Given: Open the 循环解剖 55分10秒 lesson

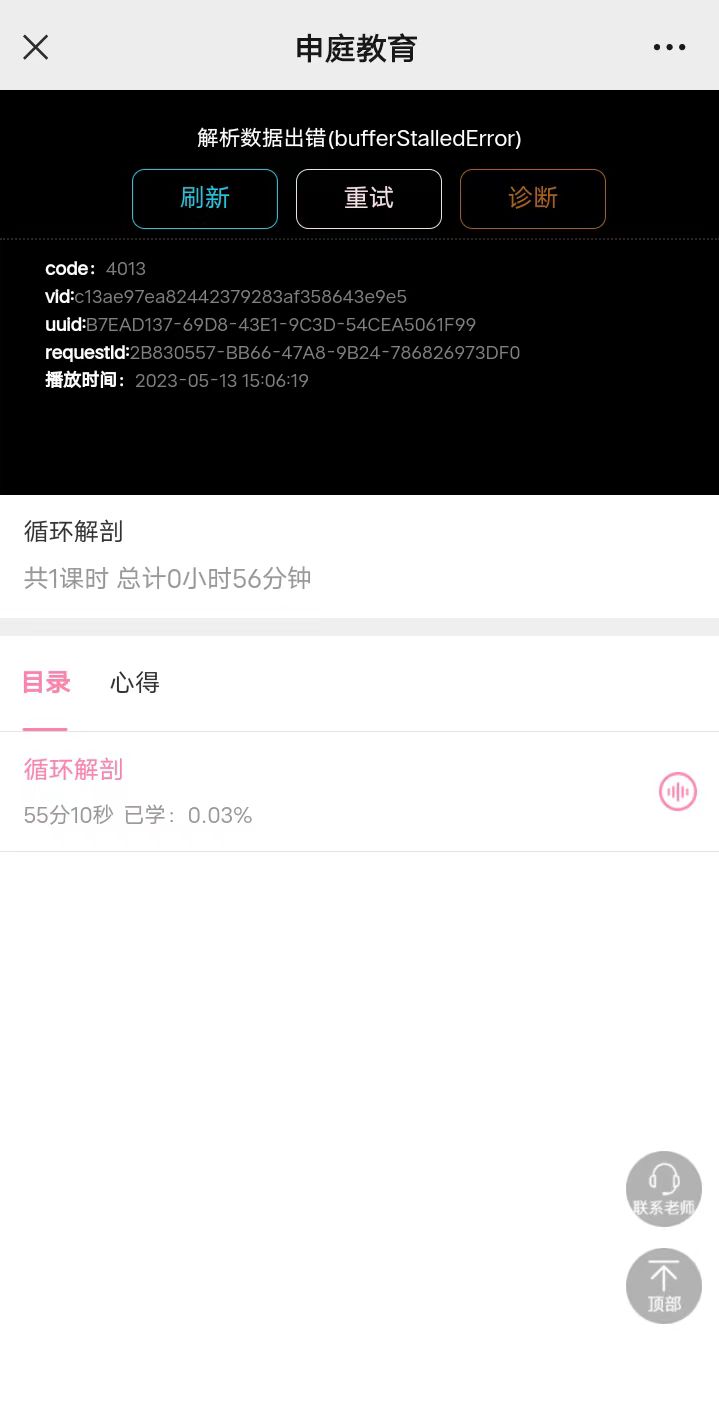Looking at the screenshot, I should point(300,791).
